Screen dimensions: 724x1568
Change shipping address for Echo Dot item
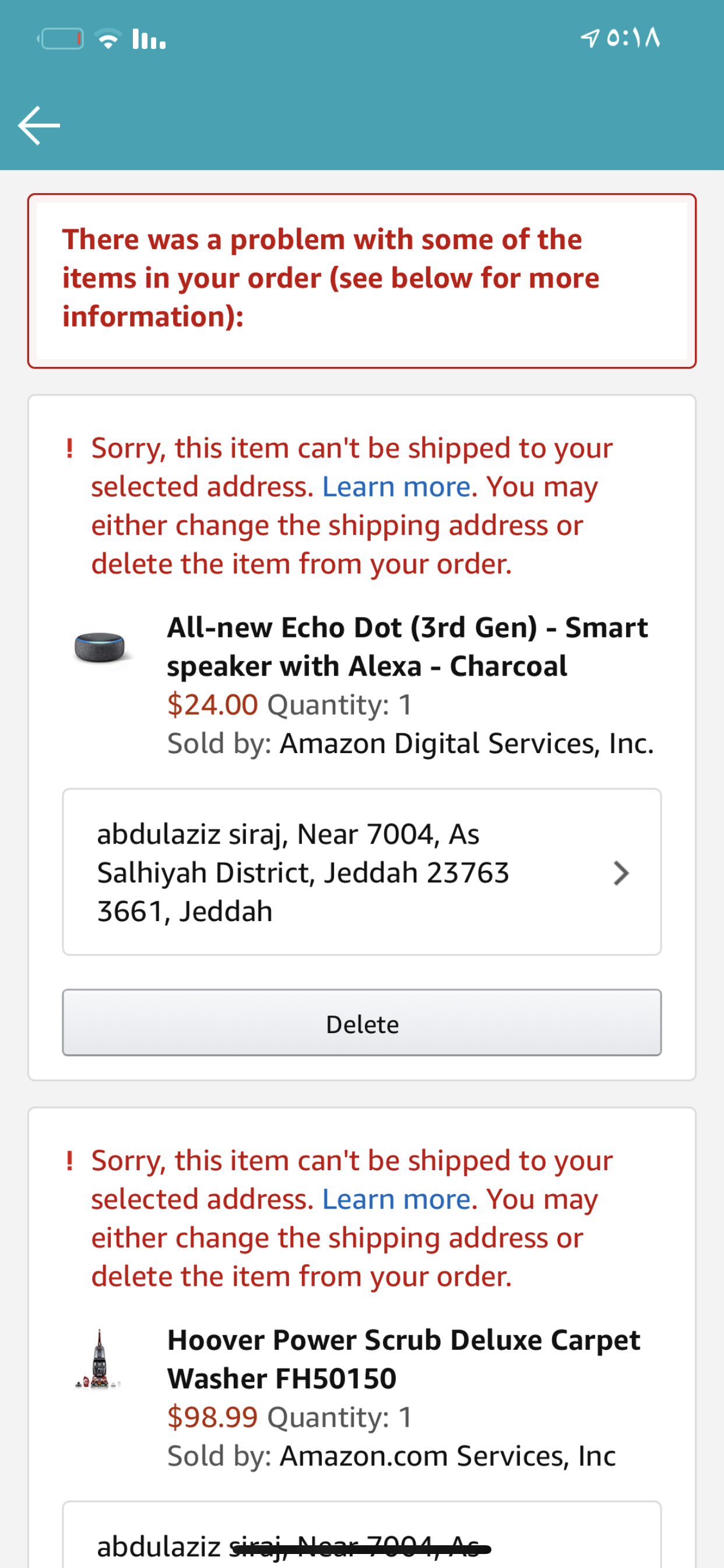pos(362,871)
